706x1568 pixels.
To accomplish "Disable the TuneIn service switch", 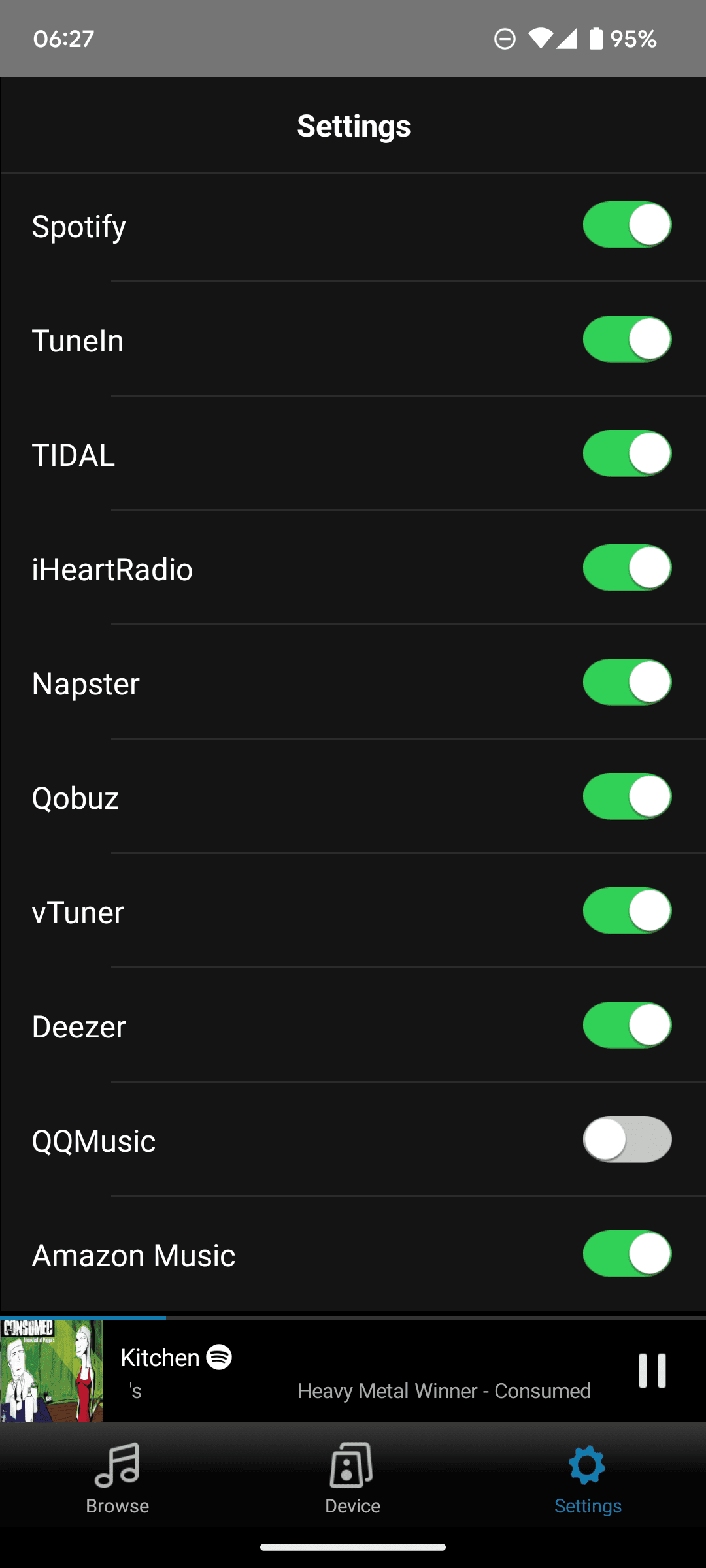I will tap(627, 339).
